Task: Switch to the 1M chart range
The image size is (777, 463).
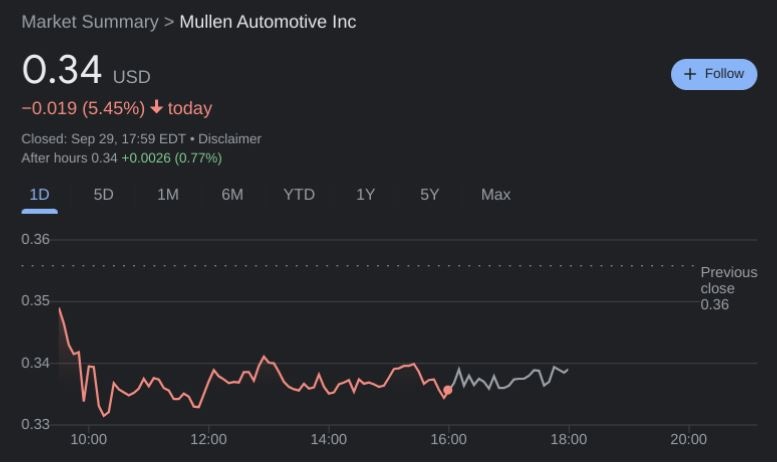Action: coord(167,194)
